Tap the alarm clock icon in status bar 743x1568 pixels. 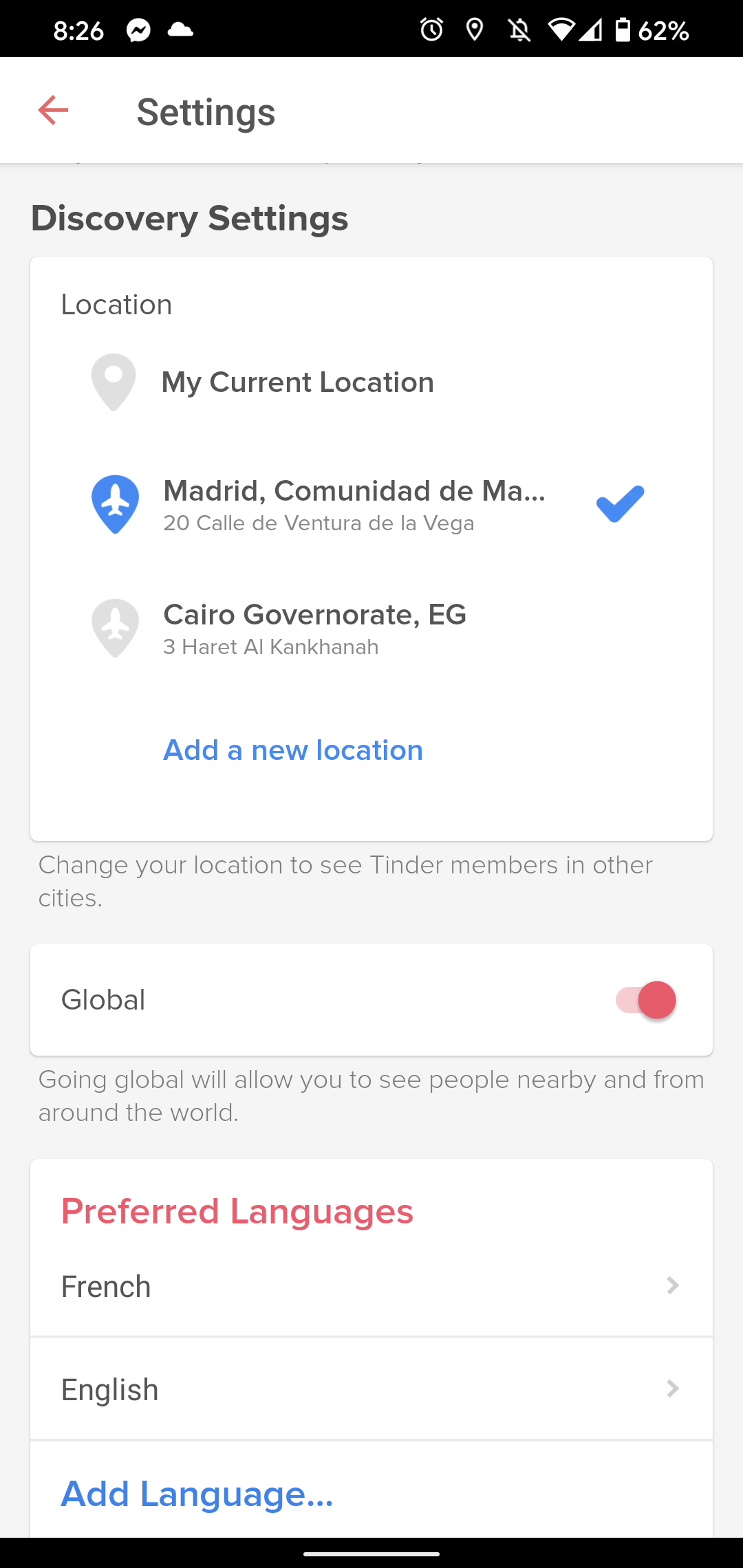coord(430,28)
